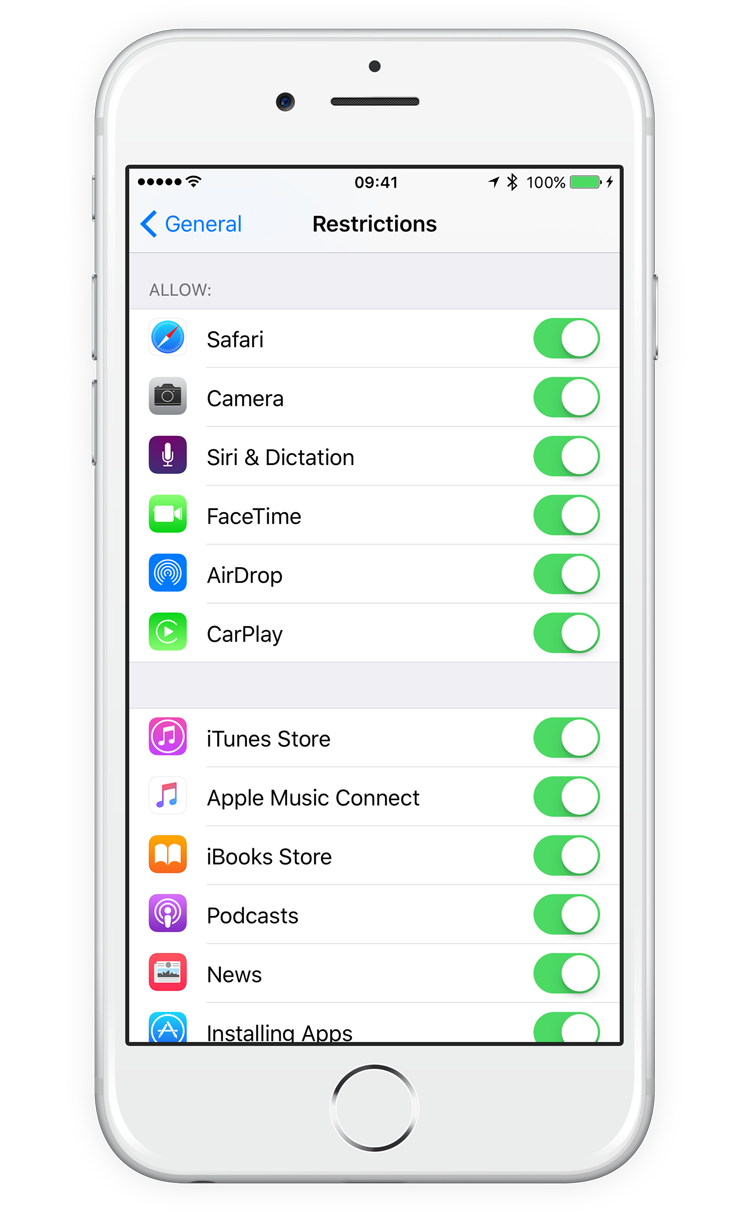
Task: Disable Apple Music Connect
Action: pyautogui.click(x=567, y=798)
